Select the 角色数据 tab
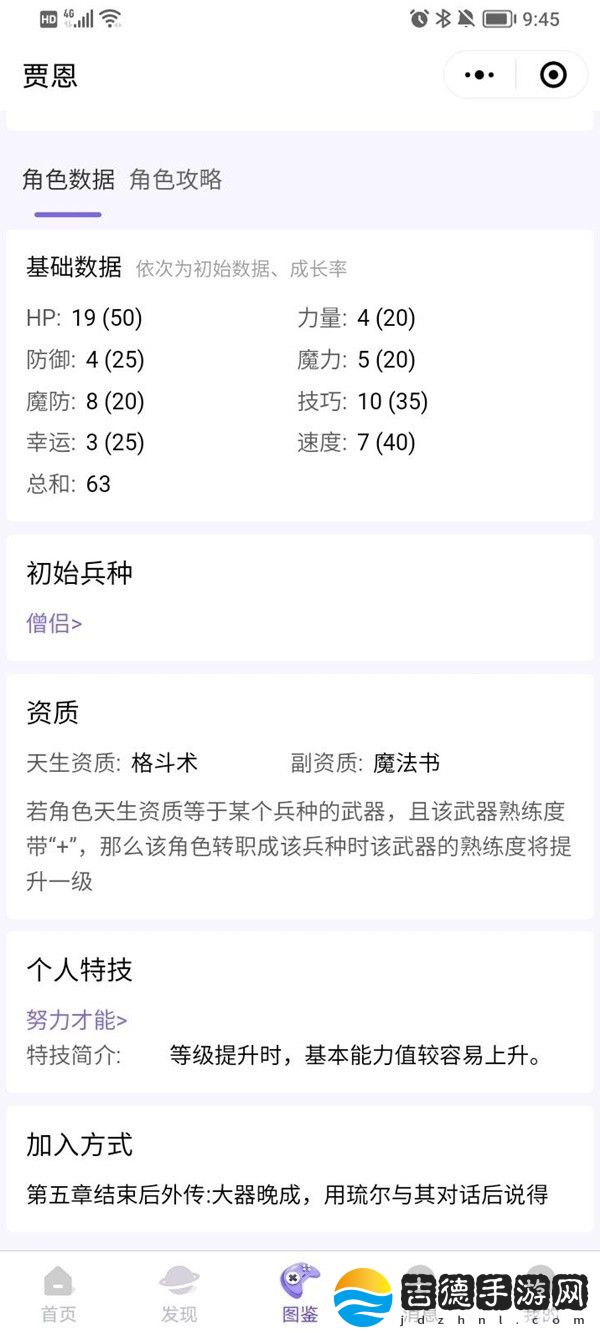 point(68,180)
